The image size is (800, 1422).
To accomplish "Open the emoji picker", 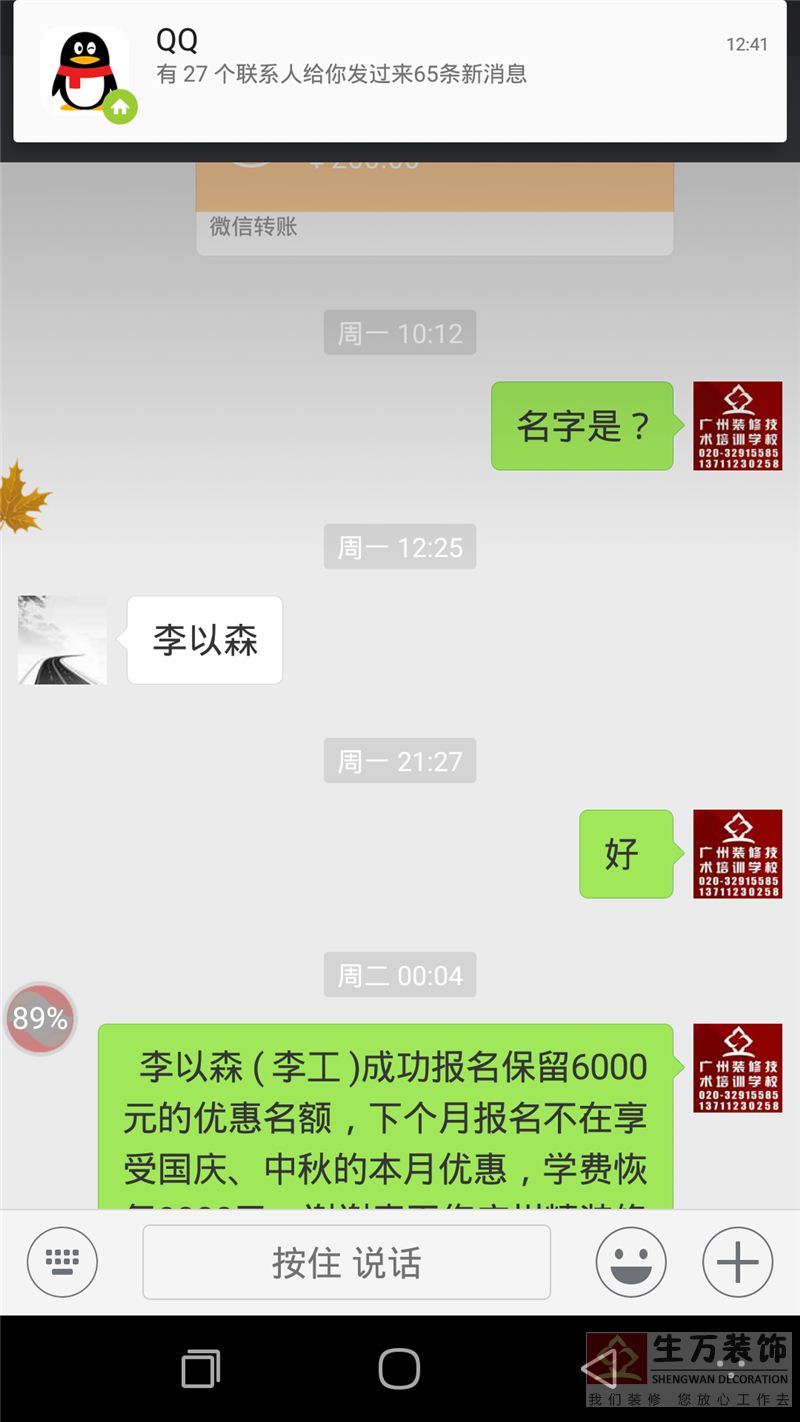I will pos(631,1262).
